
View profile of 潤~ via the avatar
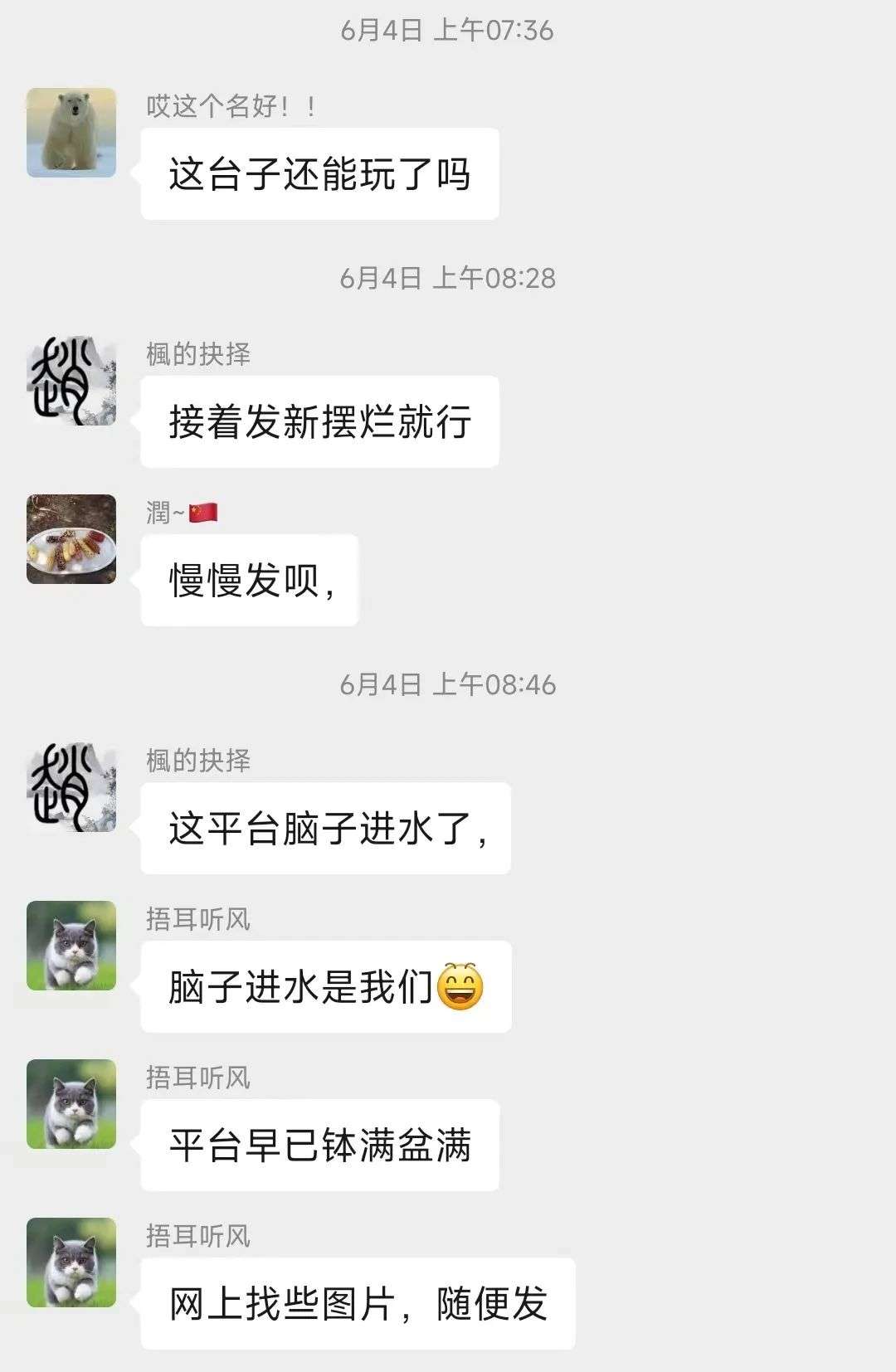pyautogui.click(x=71, y=539)
